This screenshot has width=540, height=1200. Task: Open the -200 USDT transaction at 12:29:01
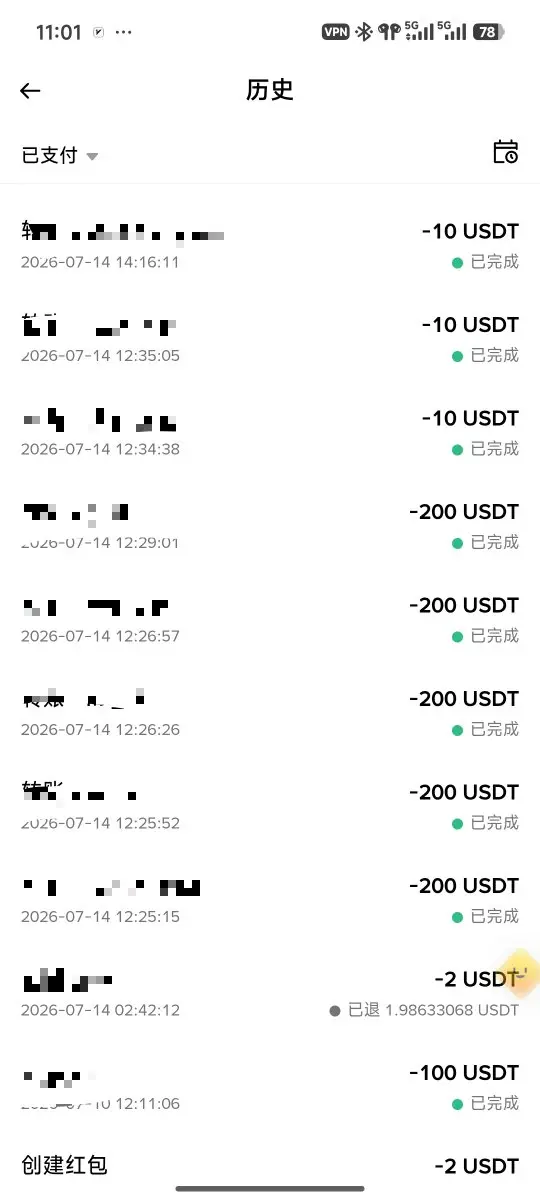(x=270, y=526)
